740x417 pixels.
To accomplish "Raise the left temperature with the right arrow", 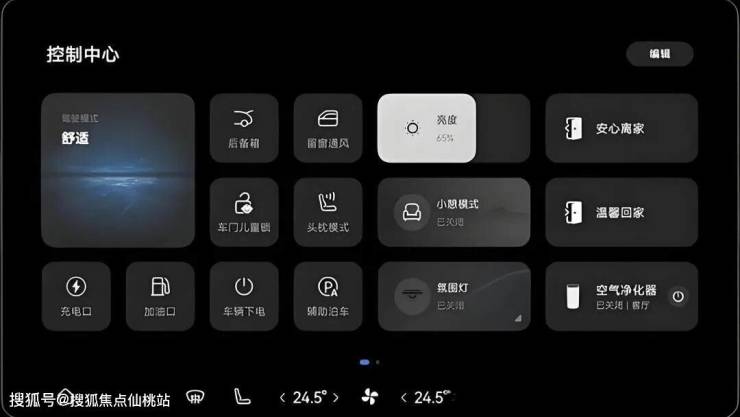I will click(x=337, y=397).
